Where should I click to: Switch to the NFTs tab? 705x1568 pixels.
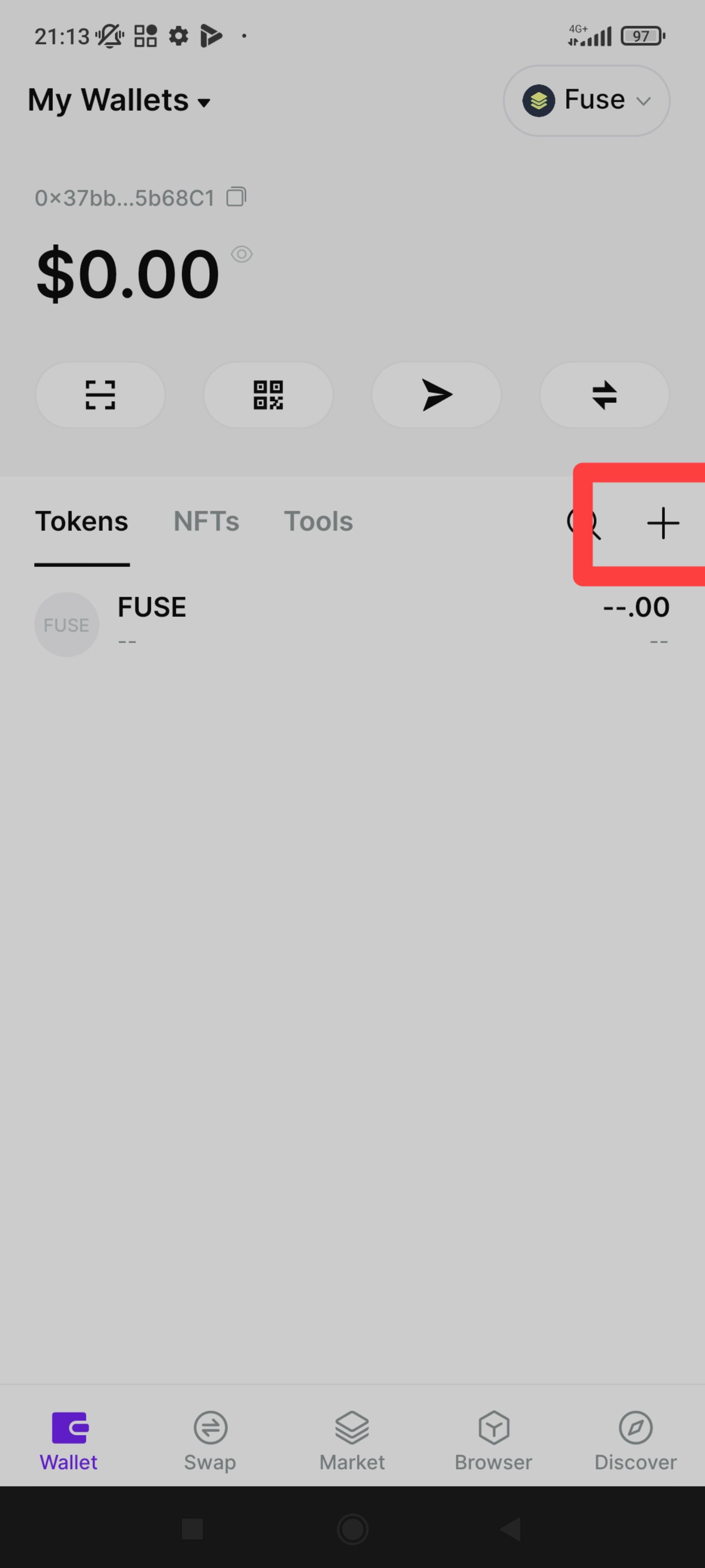click(x=206, y=522)
